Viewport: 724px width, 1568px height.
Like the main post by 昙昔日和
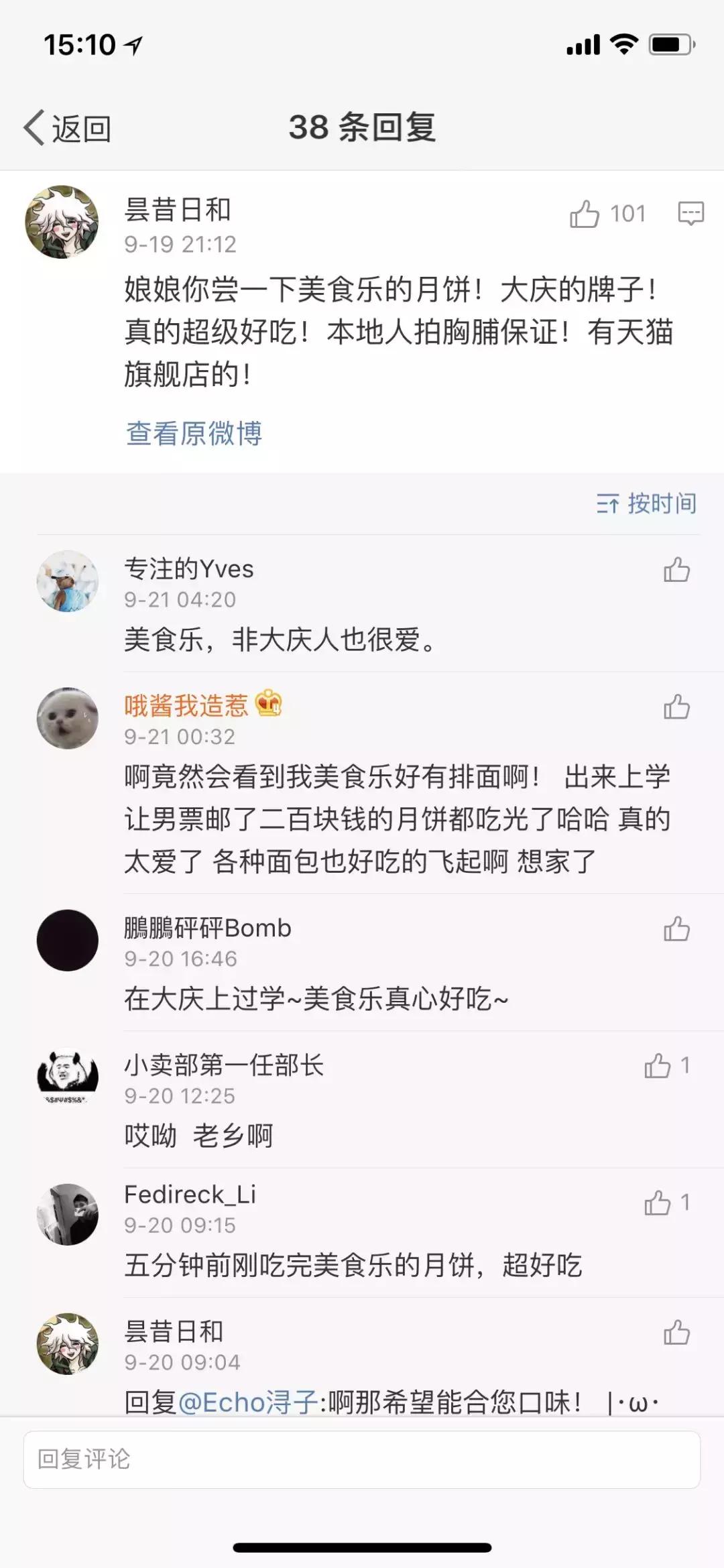click(x=585, y=215)
